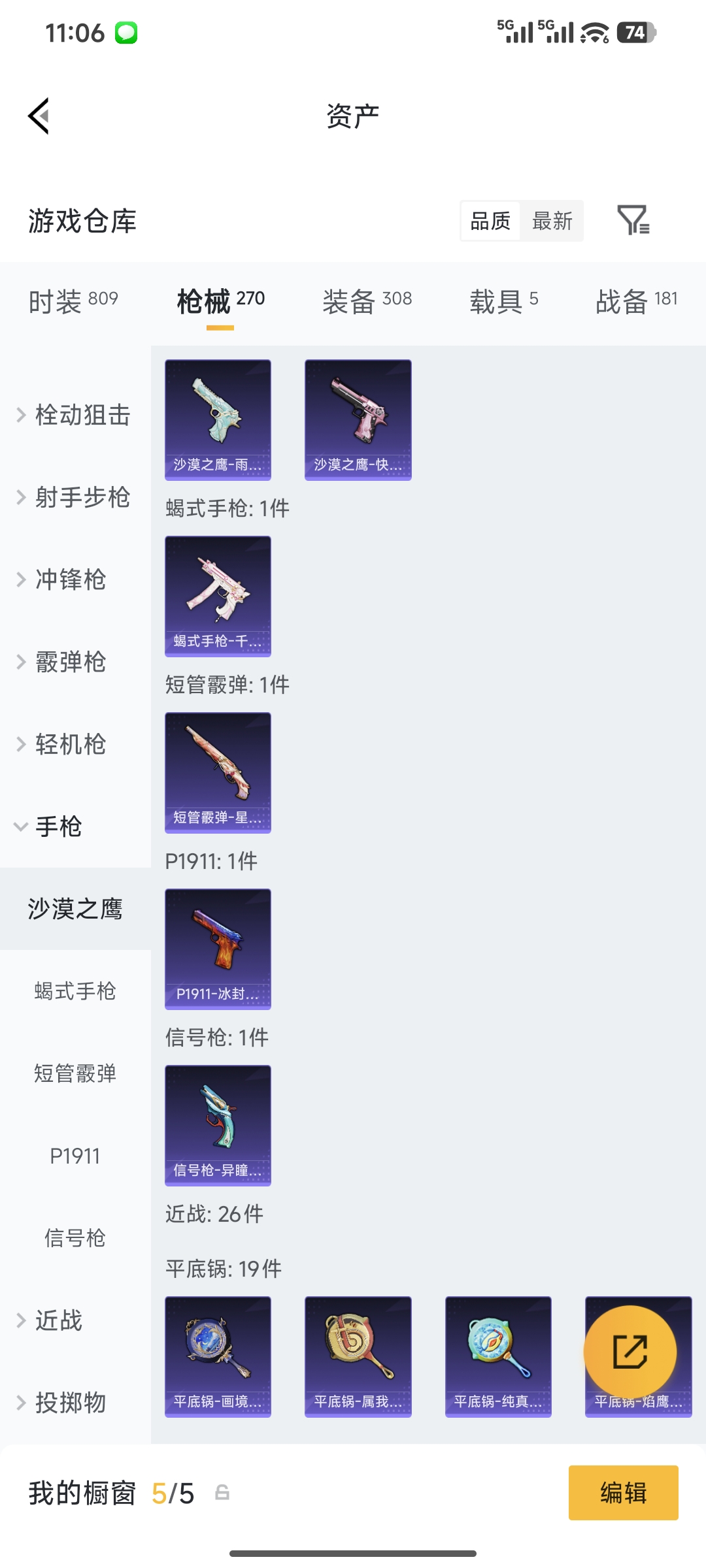Screen dimensions: 706x1568
Task: Open the 信号枪-异瞳 flare gun skin
Action: [218, 1125]
